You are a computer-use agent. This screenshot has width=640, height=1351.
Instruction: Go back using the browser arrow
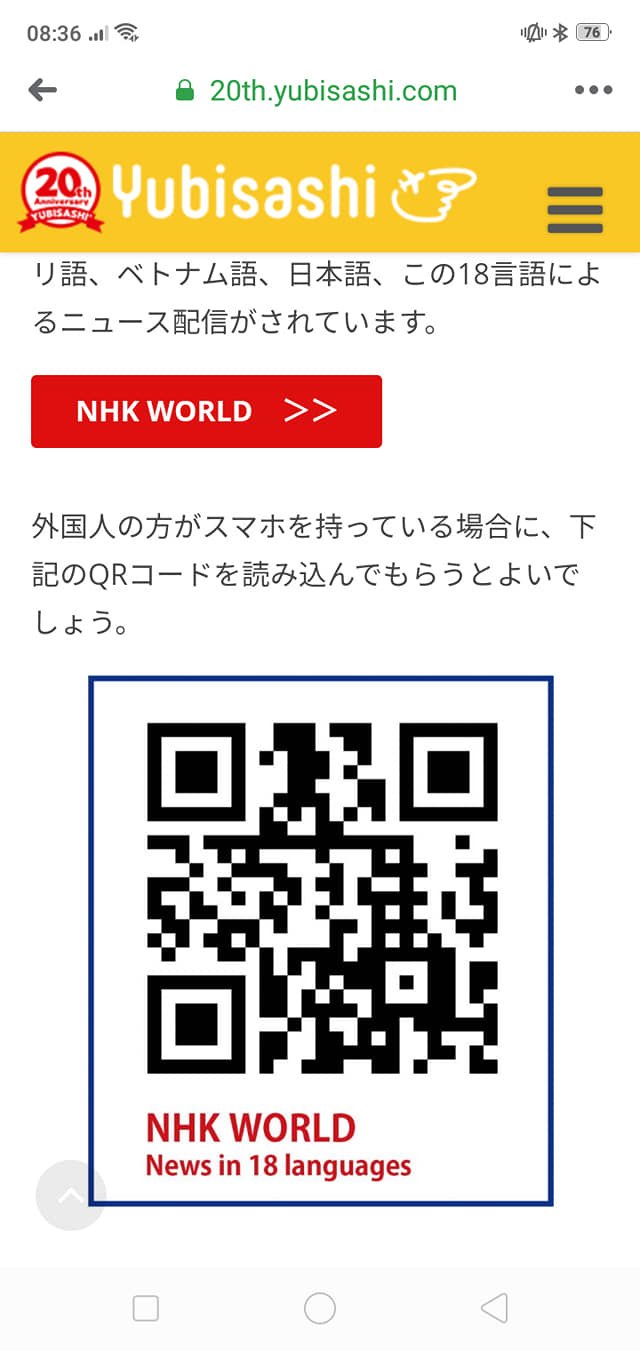pos(43,91)
